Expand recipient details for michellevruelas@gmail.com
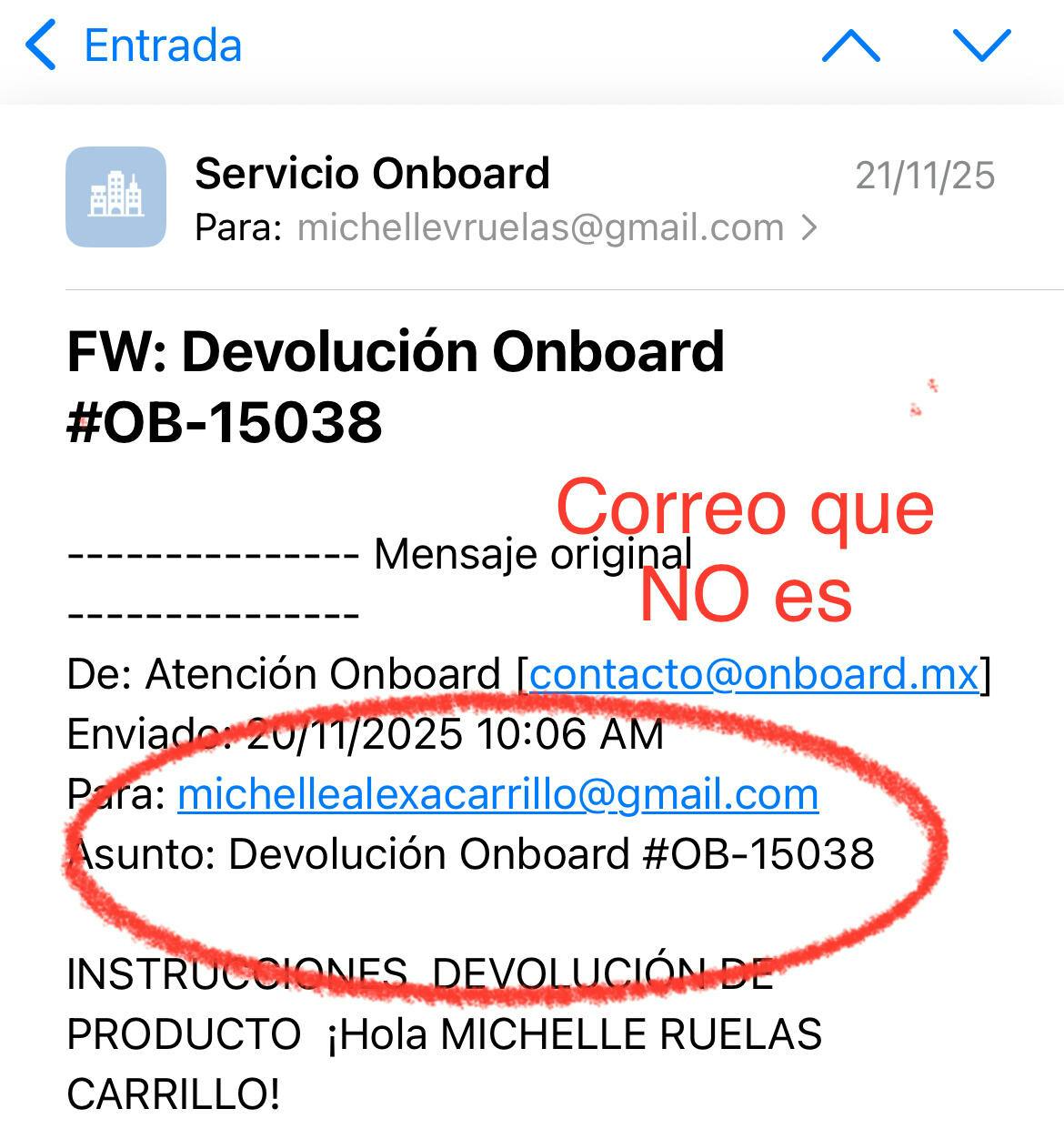This screenshot has width=1064, height=1139. pos(808,227)
